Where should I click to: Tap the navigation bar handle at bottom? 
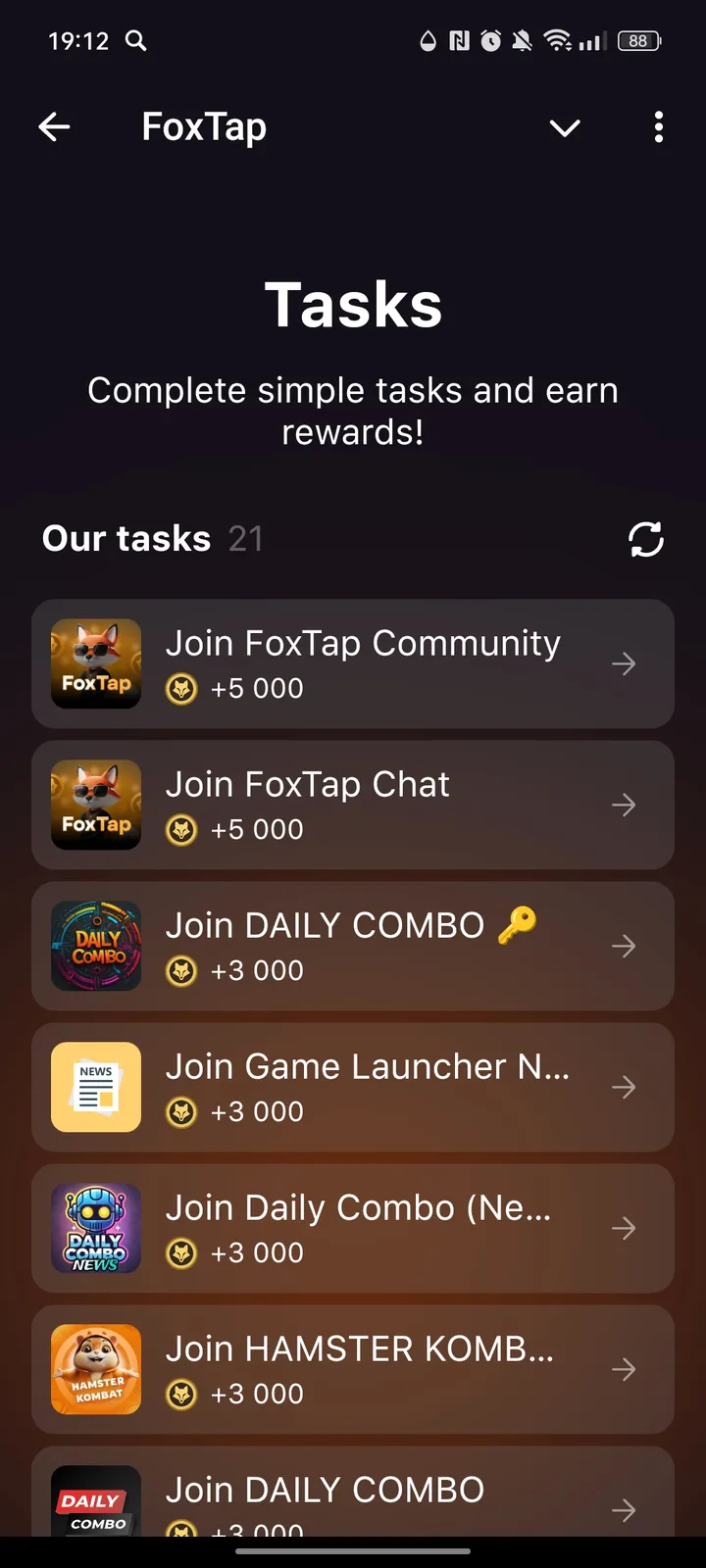(353, 1552)
